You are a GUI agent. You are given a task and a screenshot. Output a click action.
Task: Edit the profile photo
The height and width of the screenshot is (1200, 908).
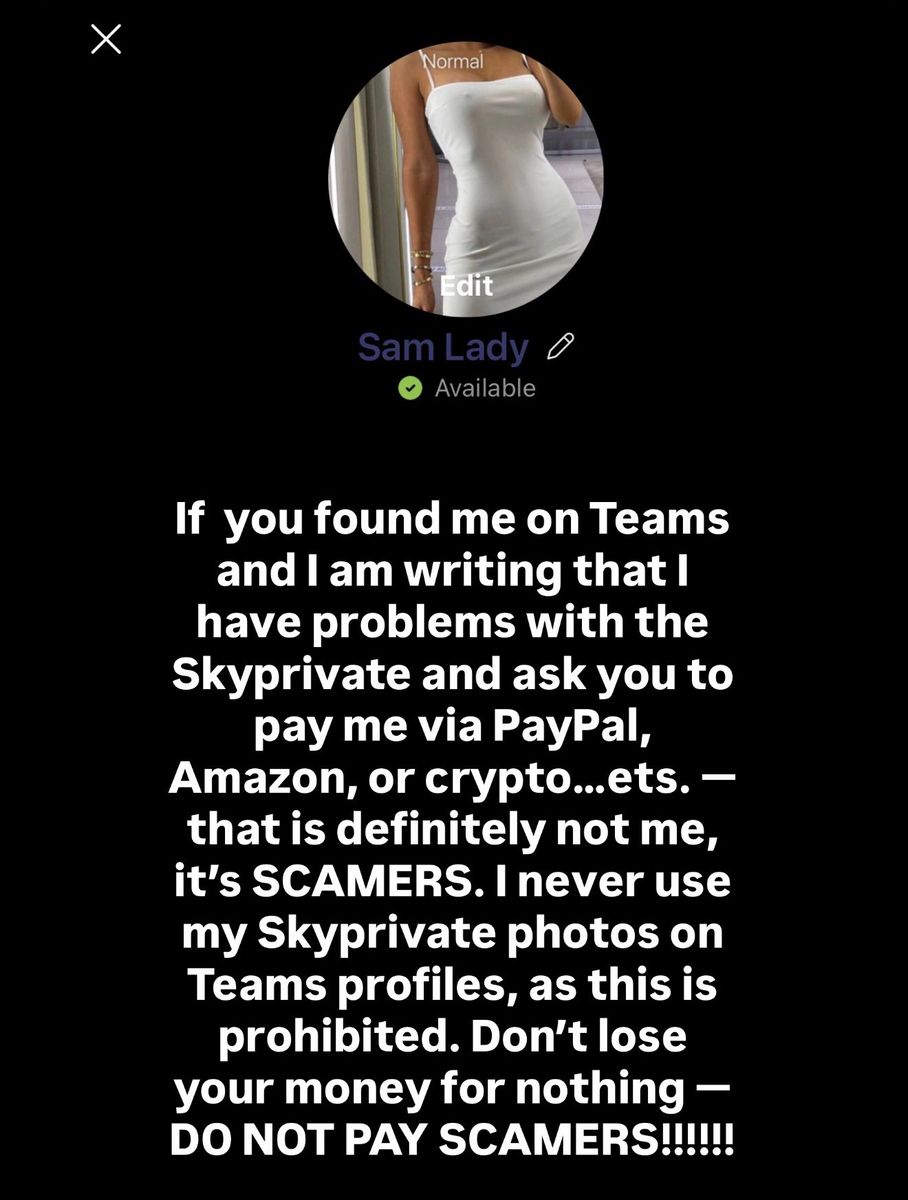pos(466,285)
